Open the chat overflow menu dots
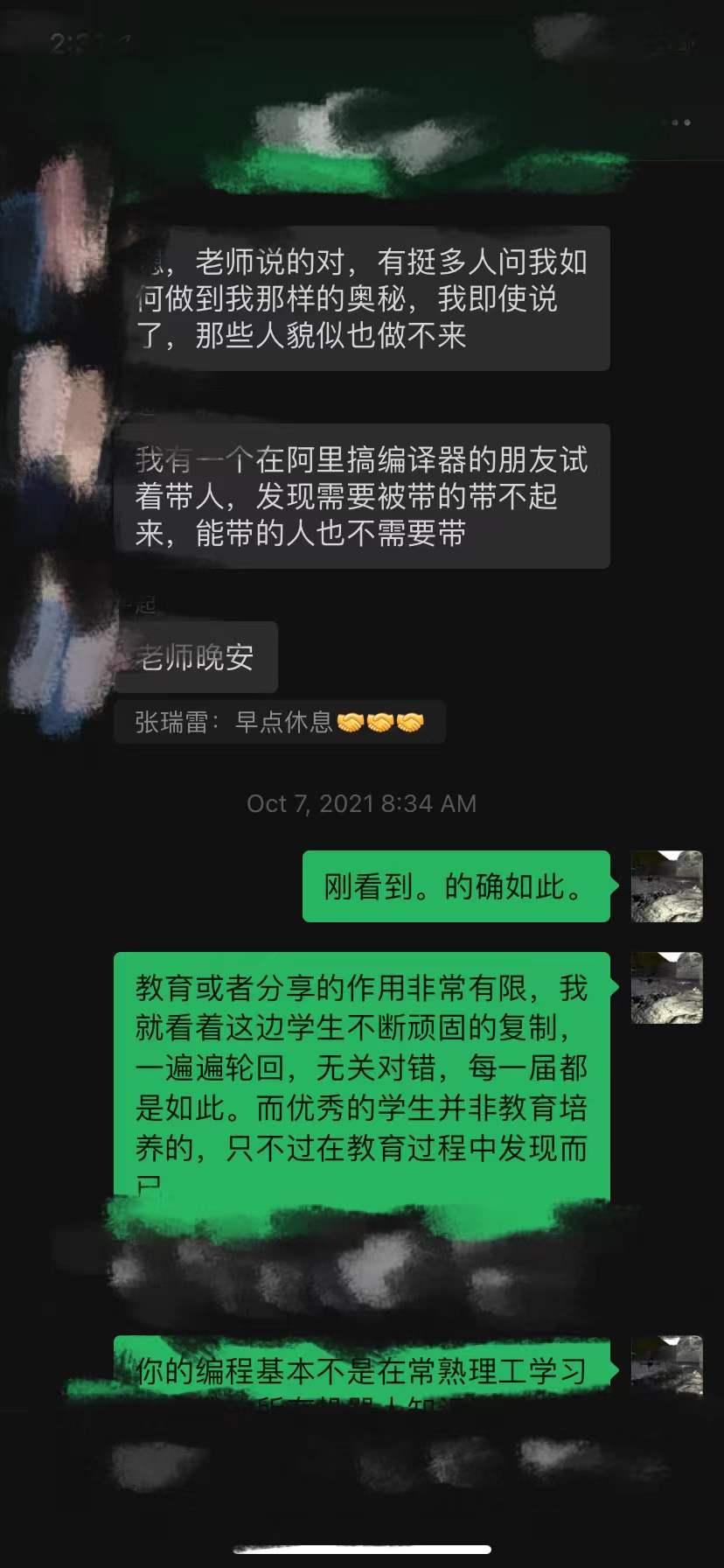 680,122
